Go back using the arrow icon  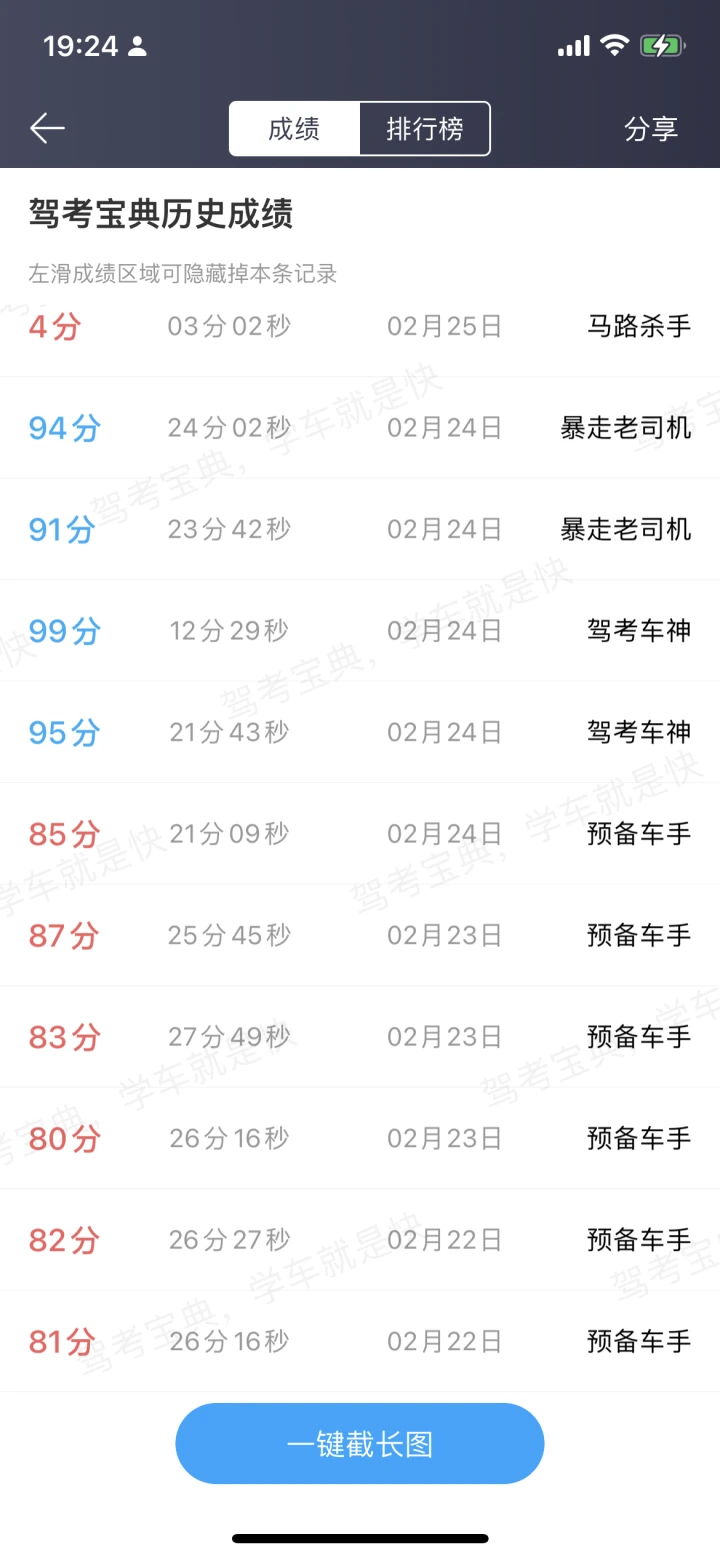coord(47,128)
